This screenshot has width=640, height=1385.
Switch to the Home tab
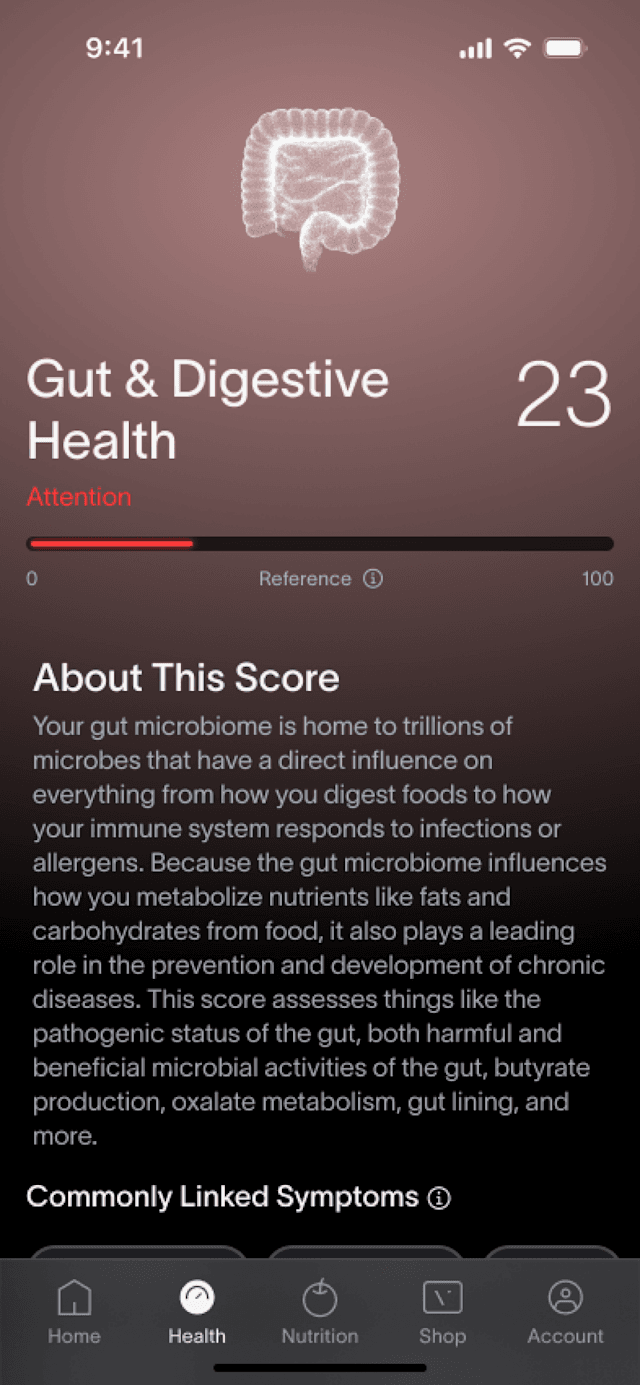(x=74, y=1312)
